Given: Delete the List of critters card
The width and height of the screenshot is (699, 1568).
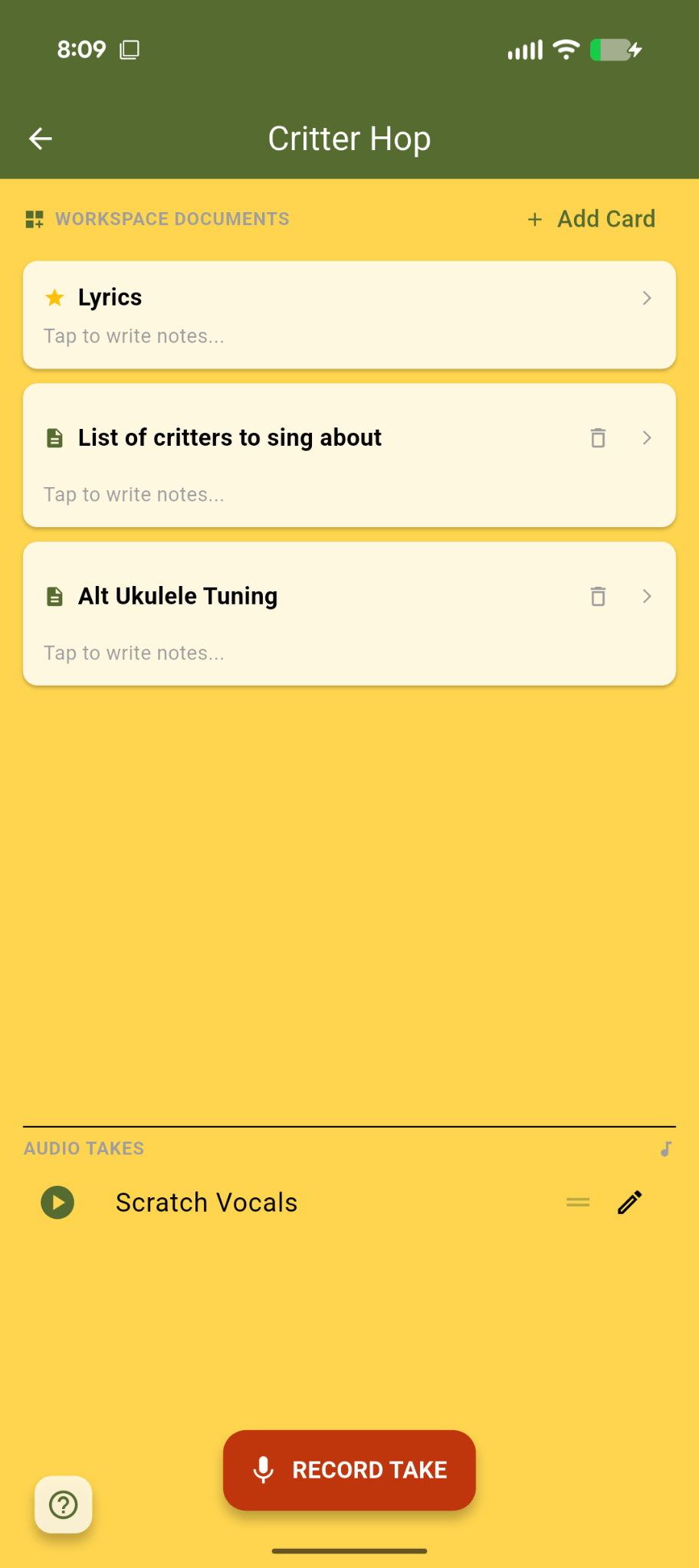Looking at the screenshot, I should pyautogui.click(x=598, y=438).
